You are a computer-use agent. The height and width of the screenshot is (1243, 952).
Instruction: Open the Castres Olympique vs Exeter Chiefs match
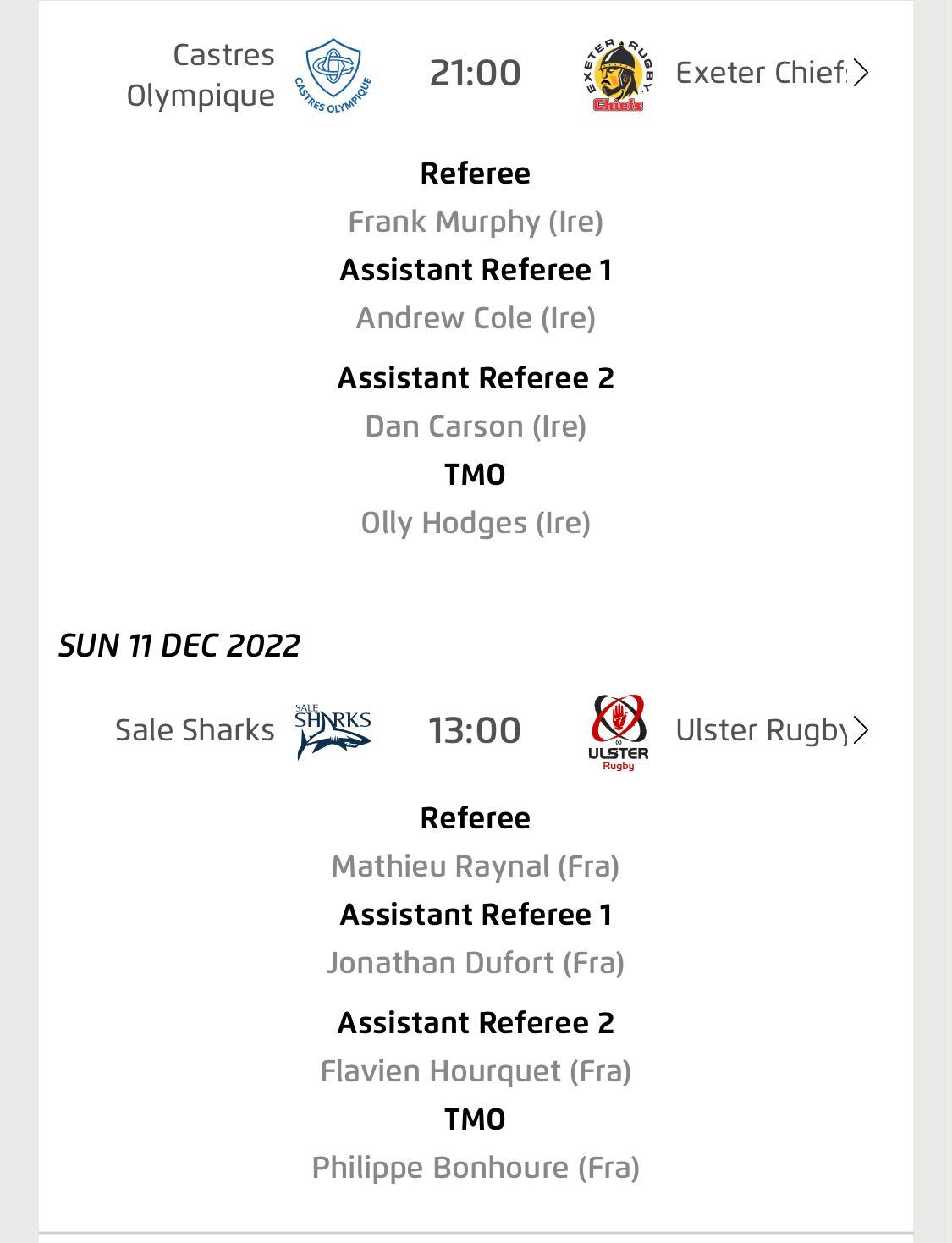[860, 74]
